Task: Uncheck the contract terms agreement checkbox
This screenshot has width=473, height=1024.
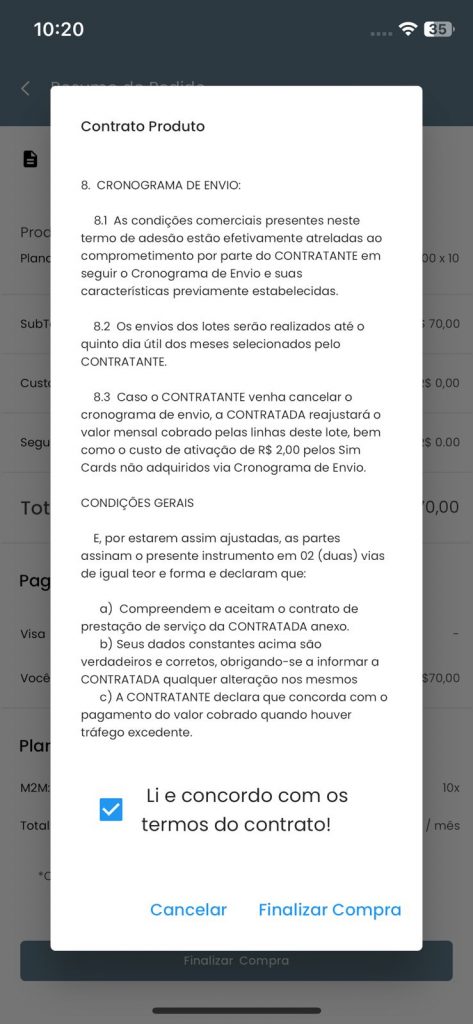Action: (111, 810)
